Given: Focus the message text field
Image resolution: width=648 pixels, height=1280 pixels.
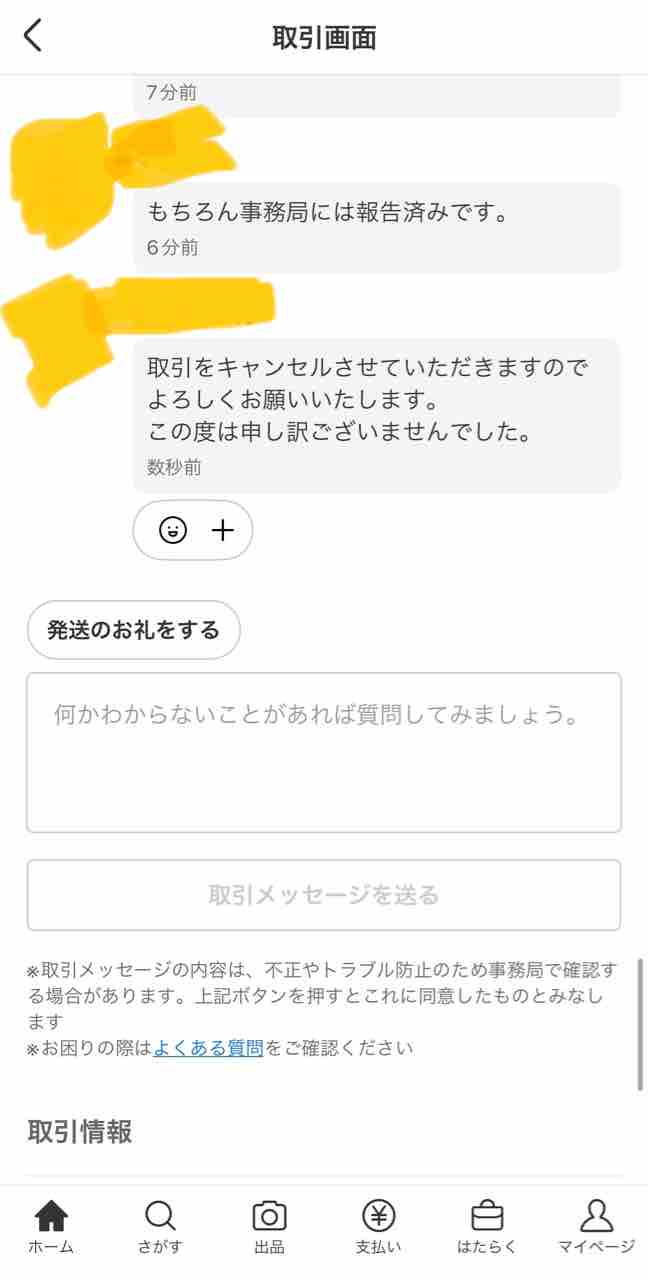Looking at the screenshot, I should [x=324, y=752].
